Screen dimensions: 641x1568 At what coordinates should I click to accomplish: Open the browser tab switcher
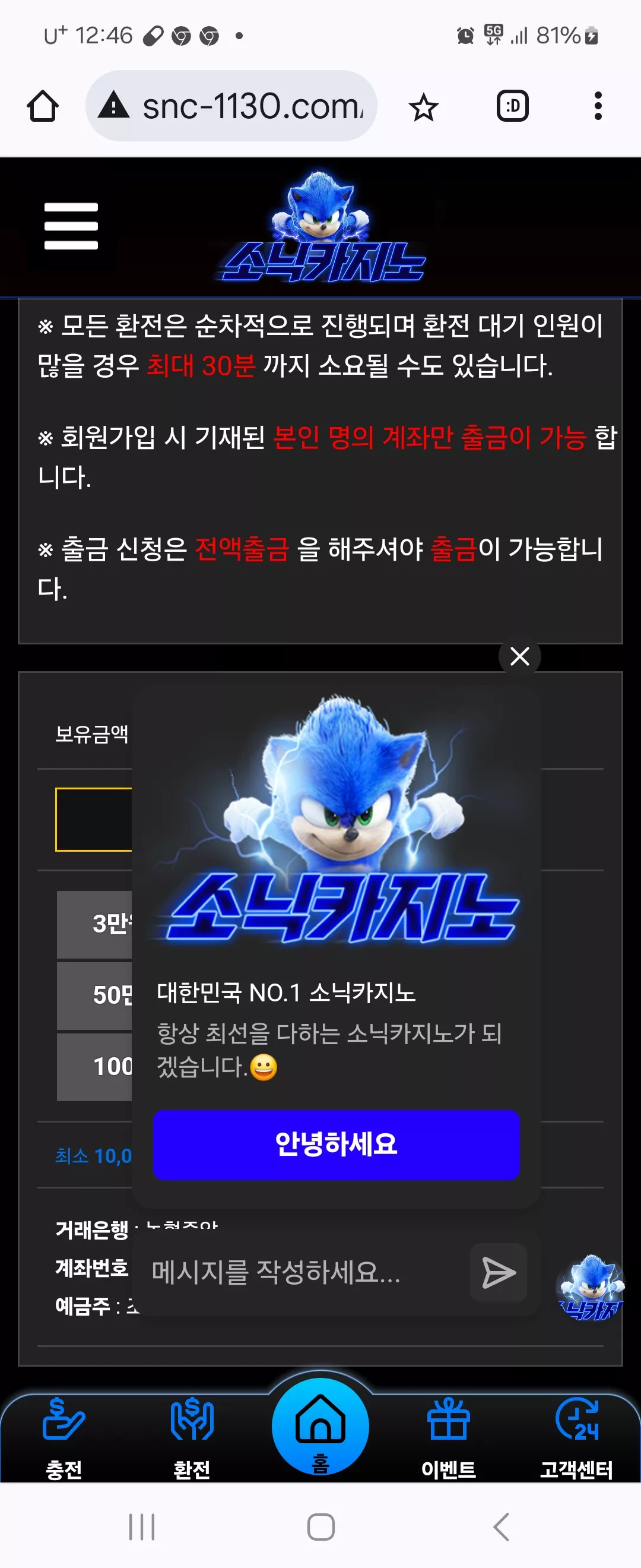[513, 106]
